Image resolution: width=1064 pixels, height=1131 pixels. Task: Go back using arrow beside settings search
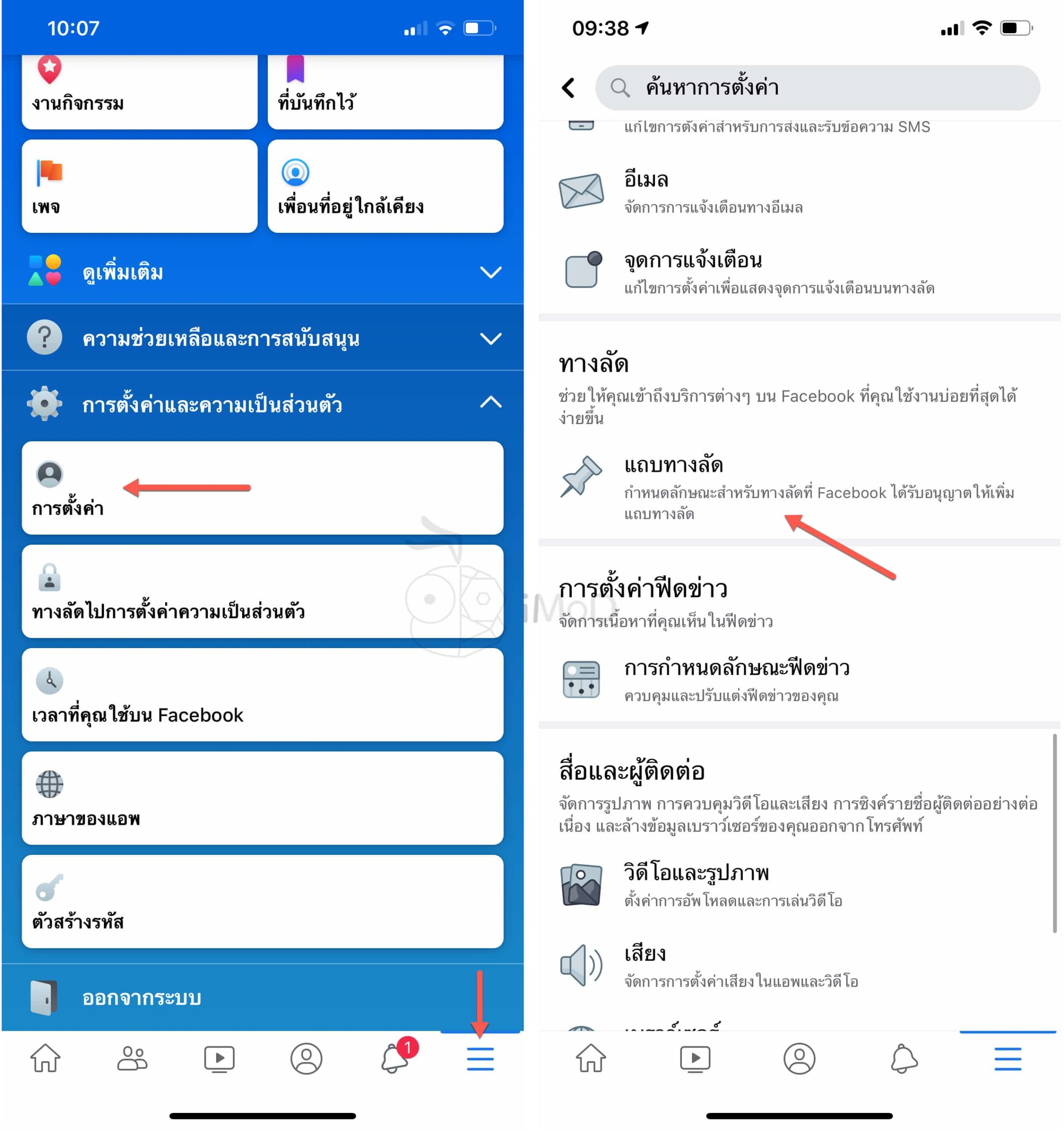click(x=568, y=87)
